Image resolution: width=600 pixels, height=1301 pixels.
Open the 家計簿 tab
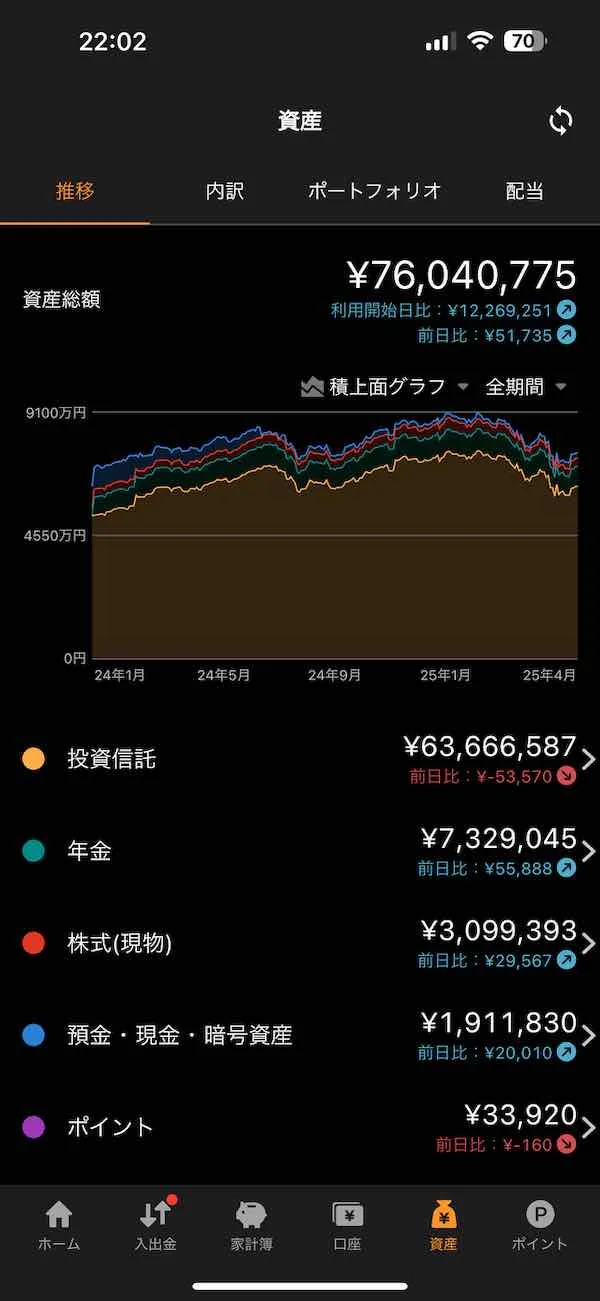point(251,1226)
